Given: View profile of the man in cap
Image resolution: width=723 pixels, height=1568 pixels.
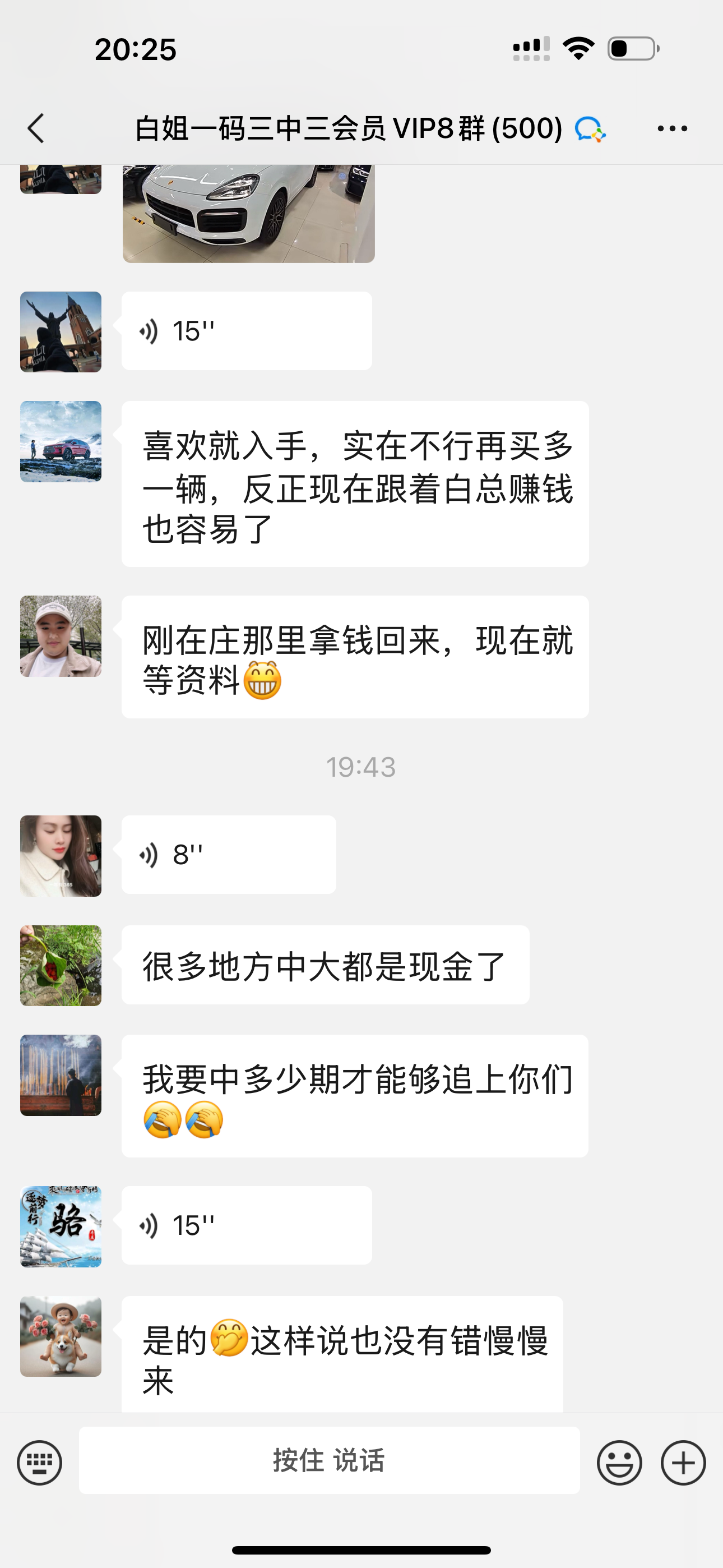Looking at the screenshot, I should [x=61, y=636].
